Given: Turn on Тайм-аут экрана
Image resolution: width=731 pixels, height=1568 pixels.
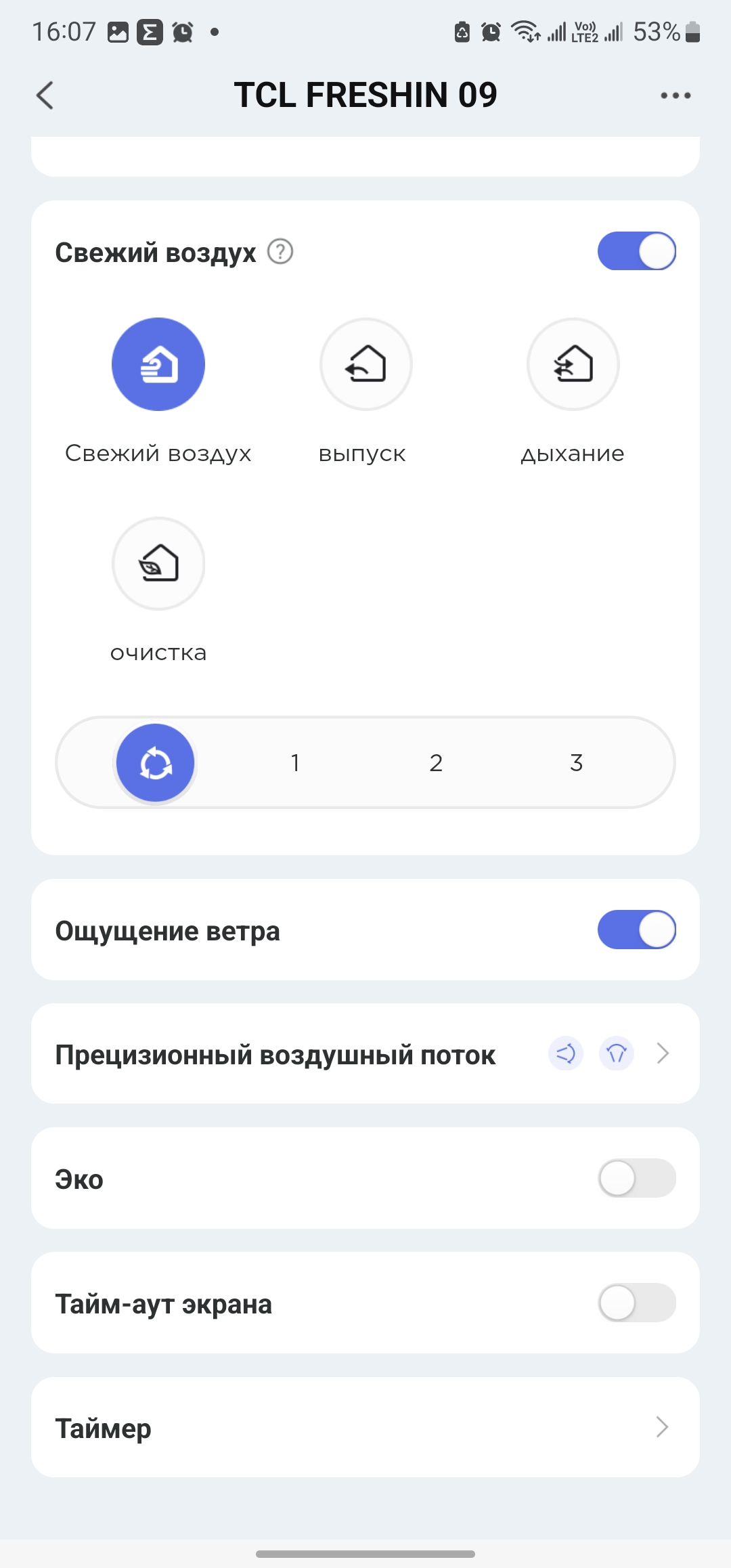Looking at the screenshot, I should click(x=636, y=1303).
